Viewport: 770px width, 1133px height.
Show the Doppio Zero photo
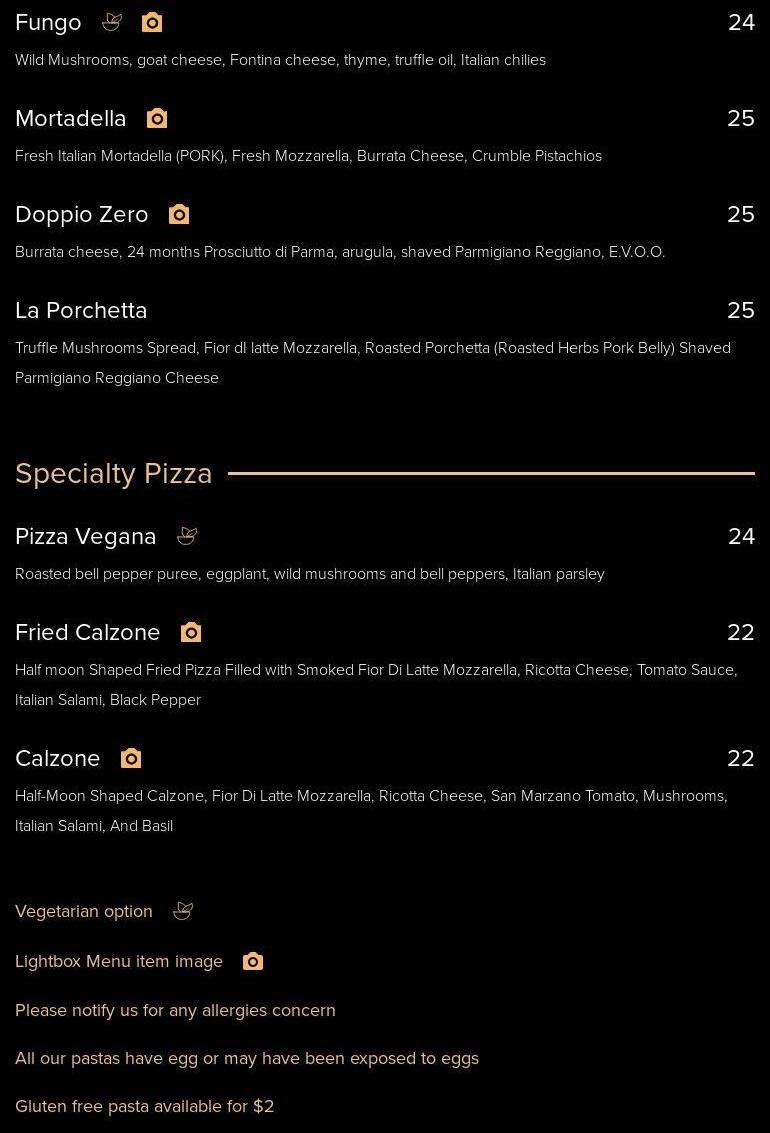tap(179, 214)
